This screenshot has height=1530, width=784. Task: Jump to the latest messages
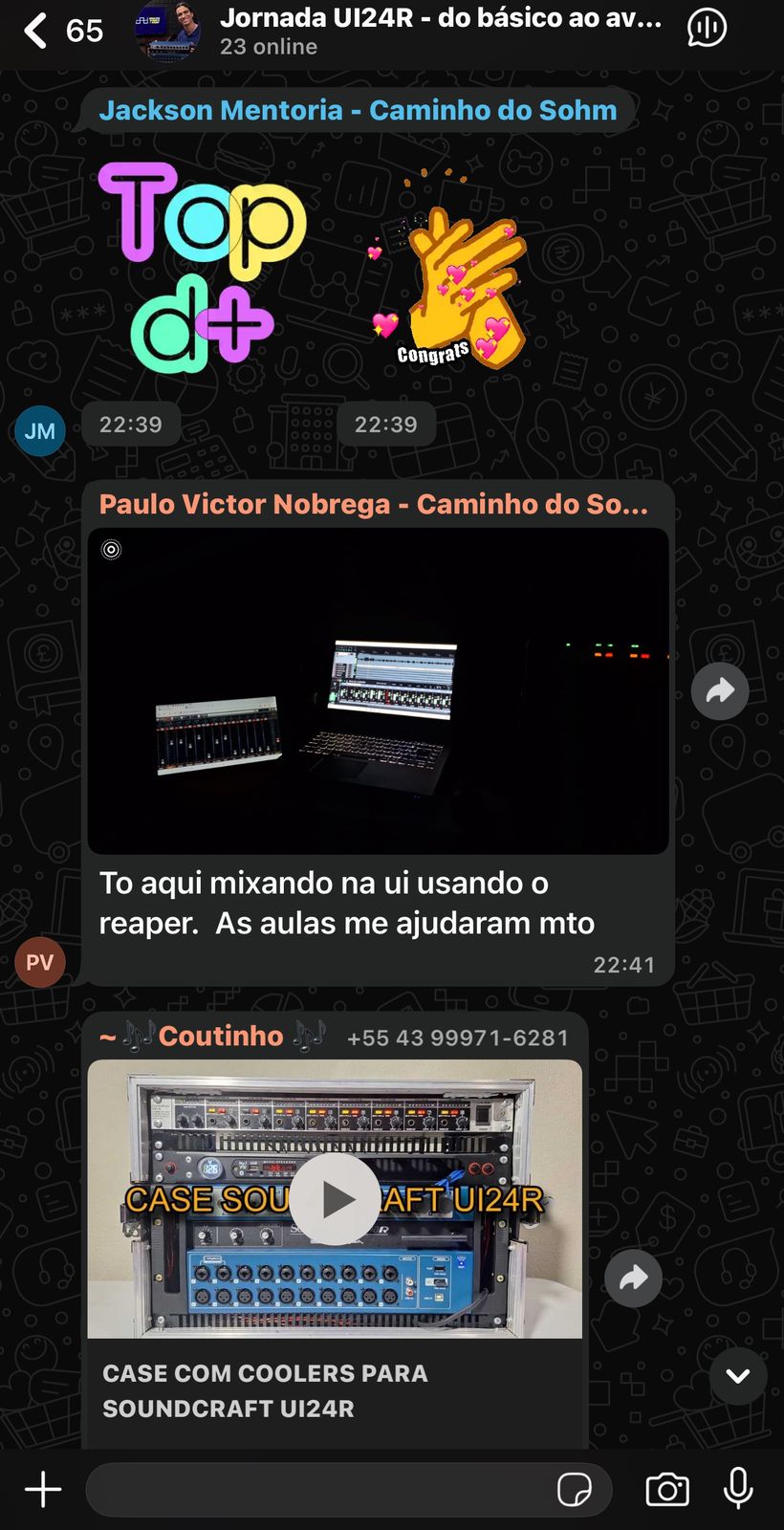pyautogui.click(x=737, y=1376)
